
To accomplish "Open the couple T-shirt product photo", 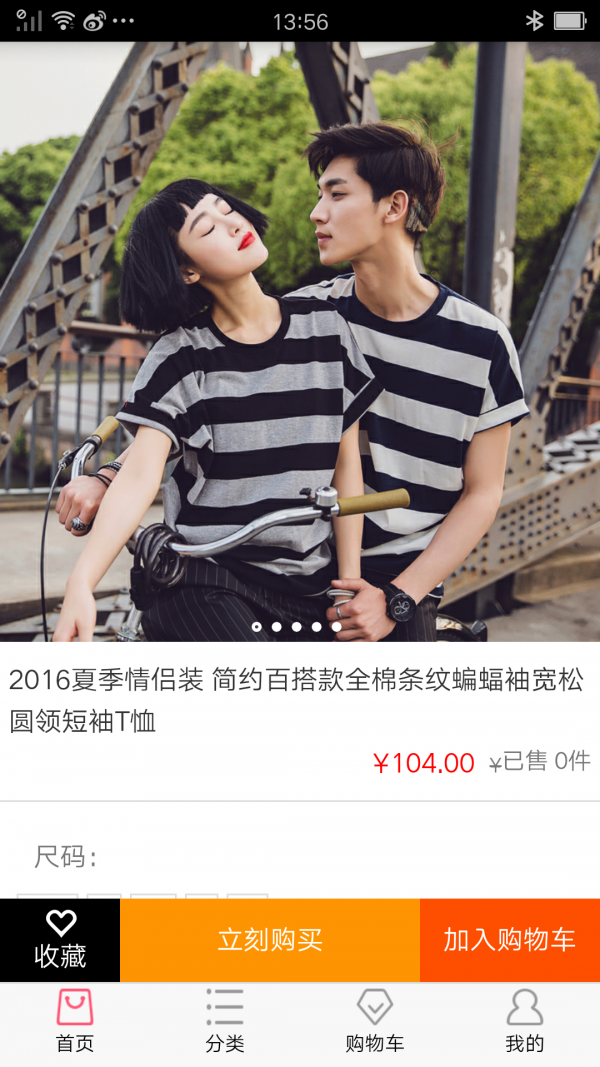I will tap(300, 340).
